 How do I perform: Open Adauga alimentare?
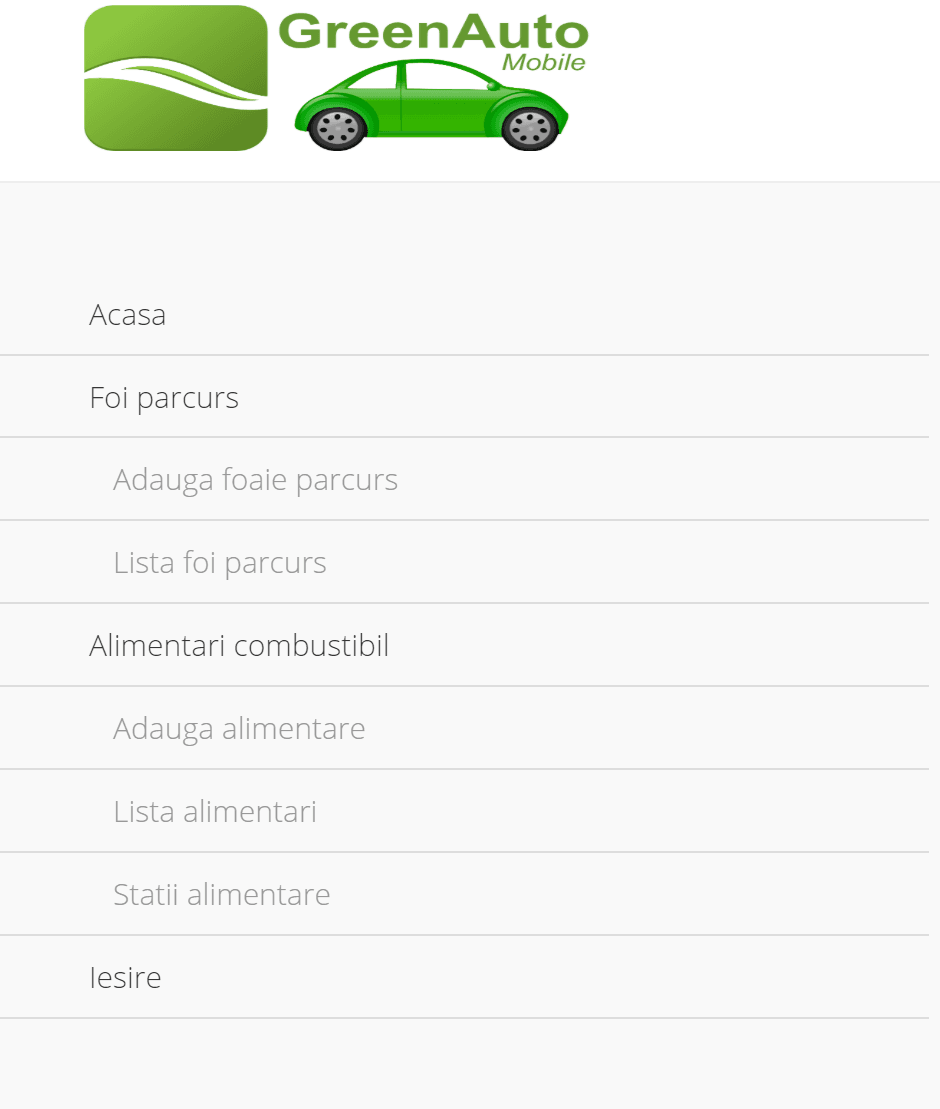(239, 729)
